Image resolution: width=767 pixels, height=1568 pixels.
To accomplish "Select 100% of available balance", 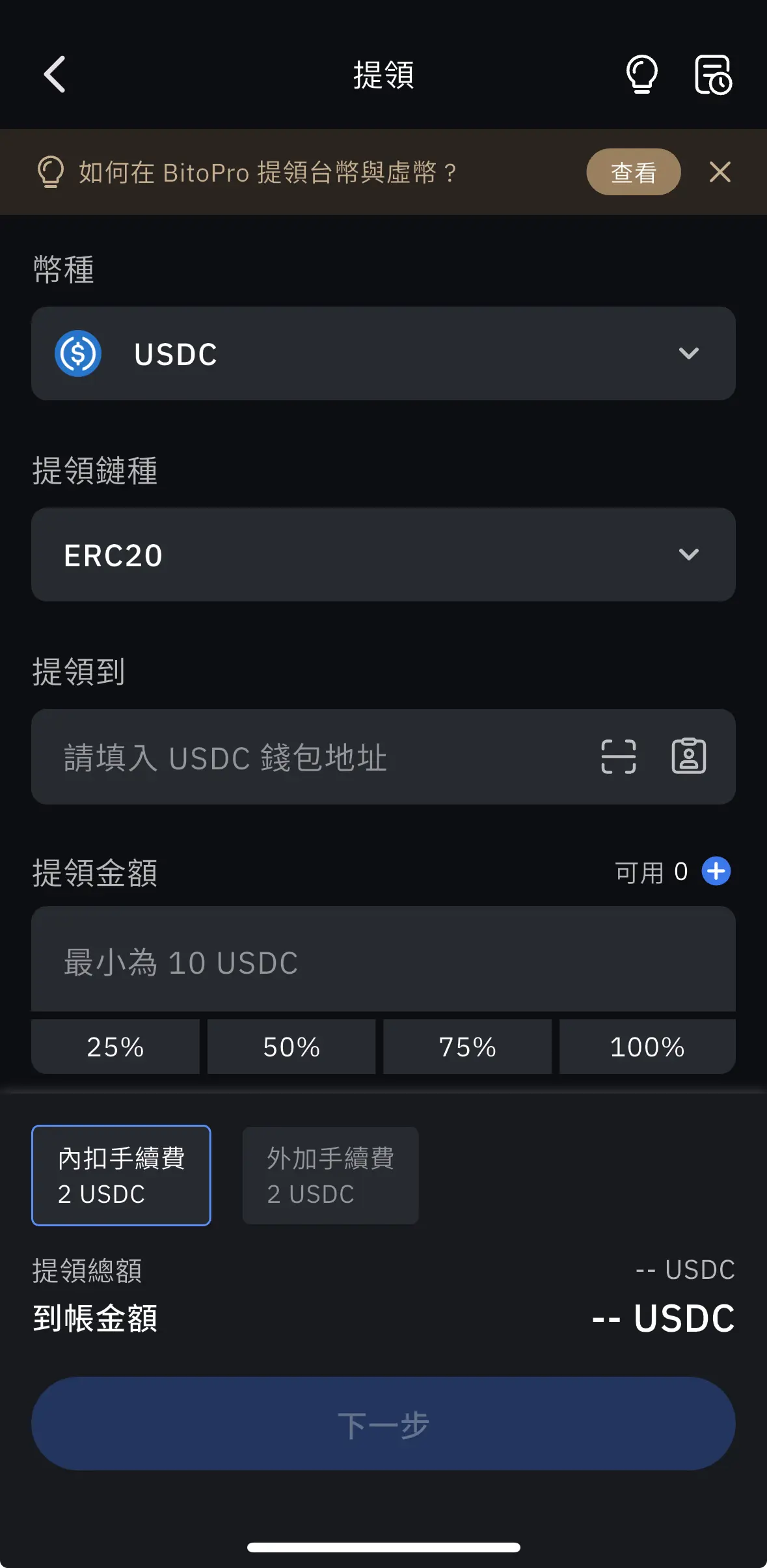I will coord(647,1047).
